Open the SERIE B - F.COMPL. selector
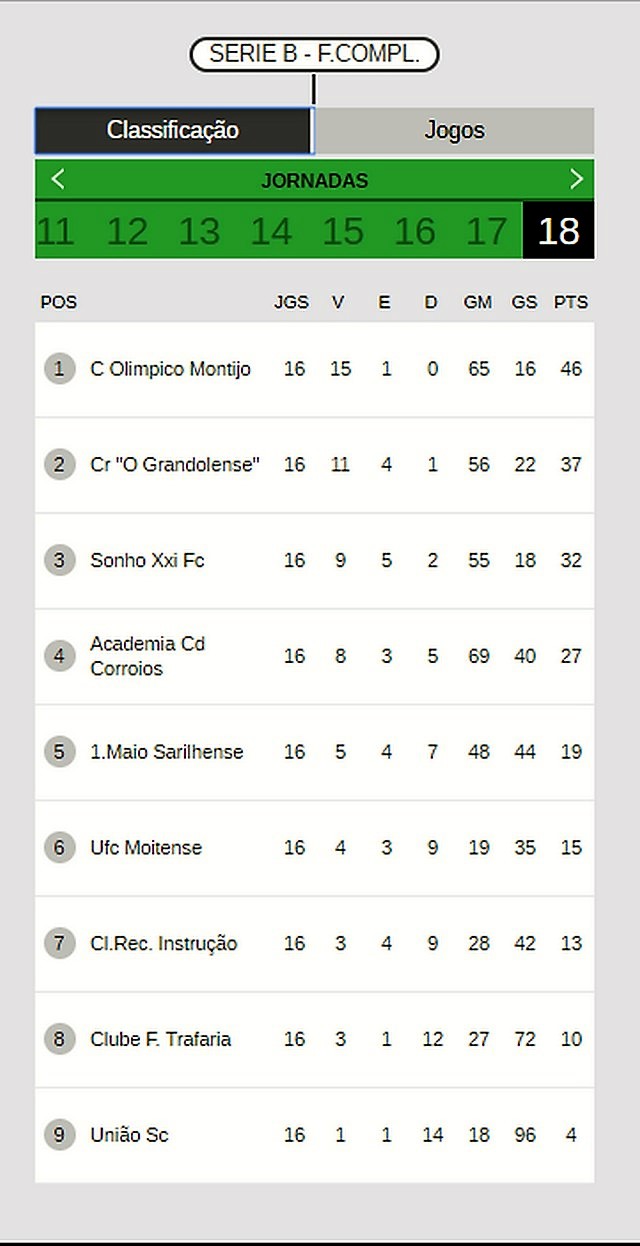Image resolution: width=640 pixels, height=1246 pixels. click(x=314, y=55)
